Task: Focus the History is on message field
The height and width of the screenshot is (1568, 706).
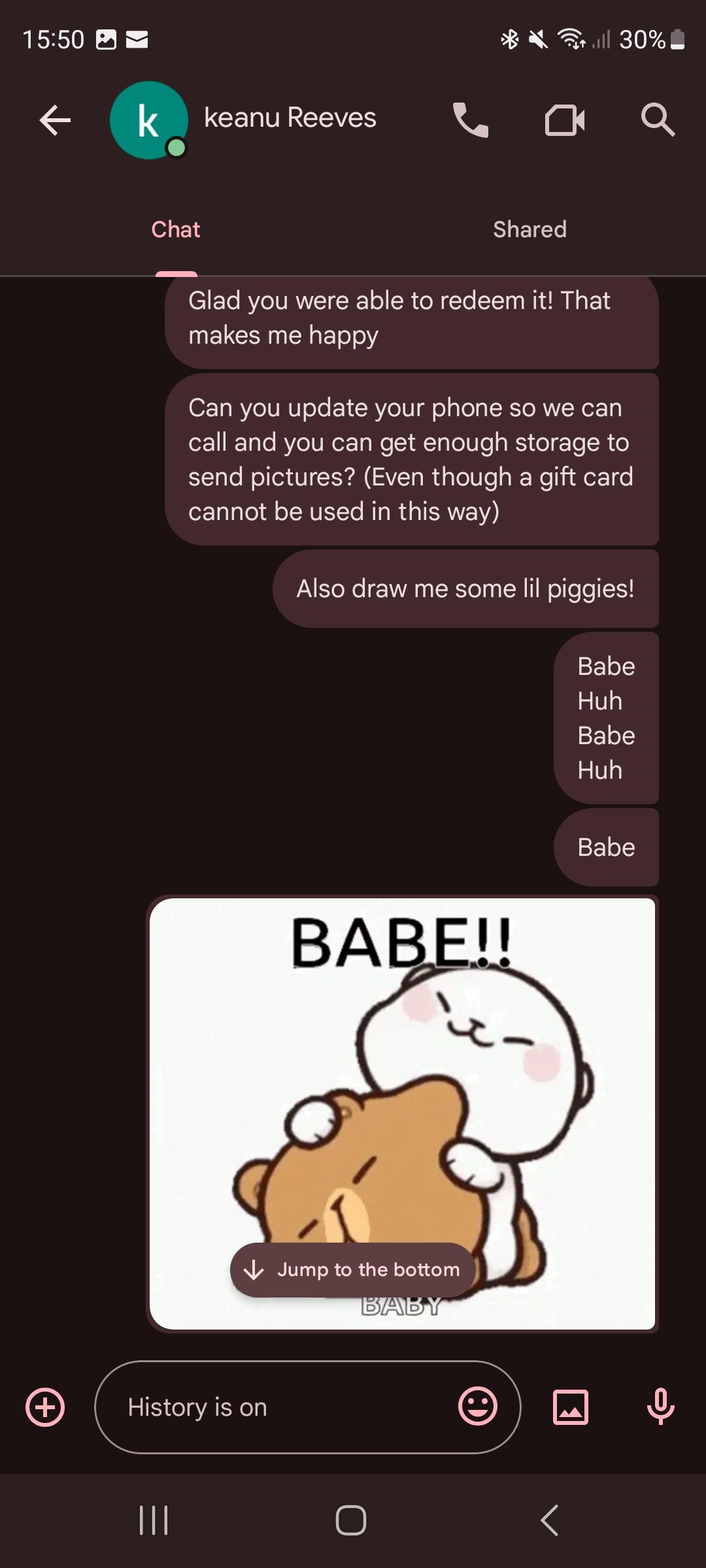Action: click(x=275, y=1407)
